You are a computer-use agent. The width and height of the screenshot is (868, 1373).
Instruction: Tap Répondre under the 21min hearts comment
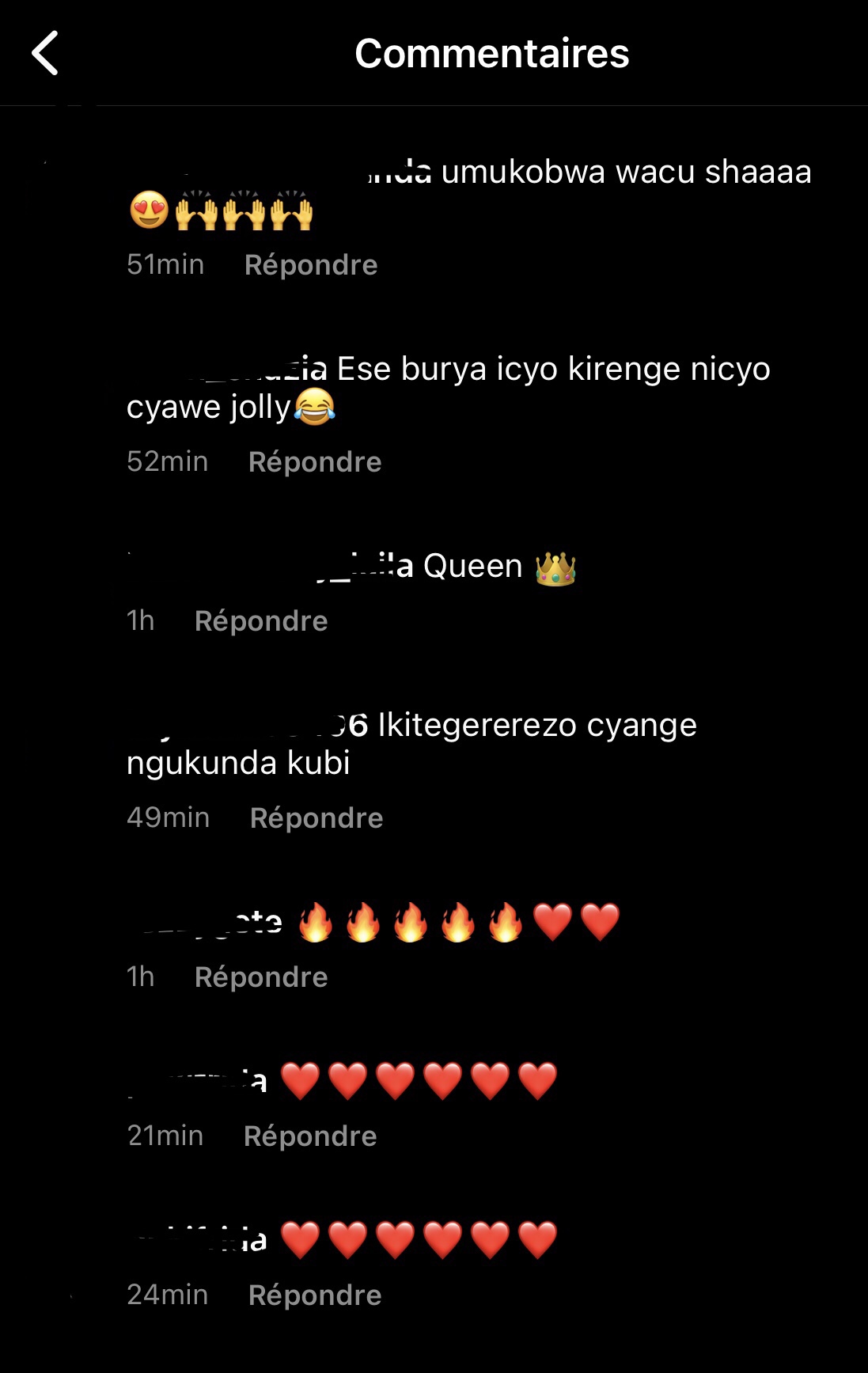(309, 1136)
